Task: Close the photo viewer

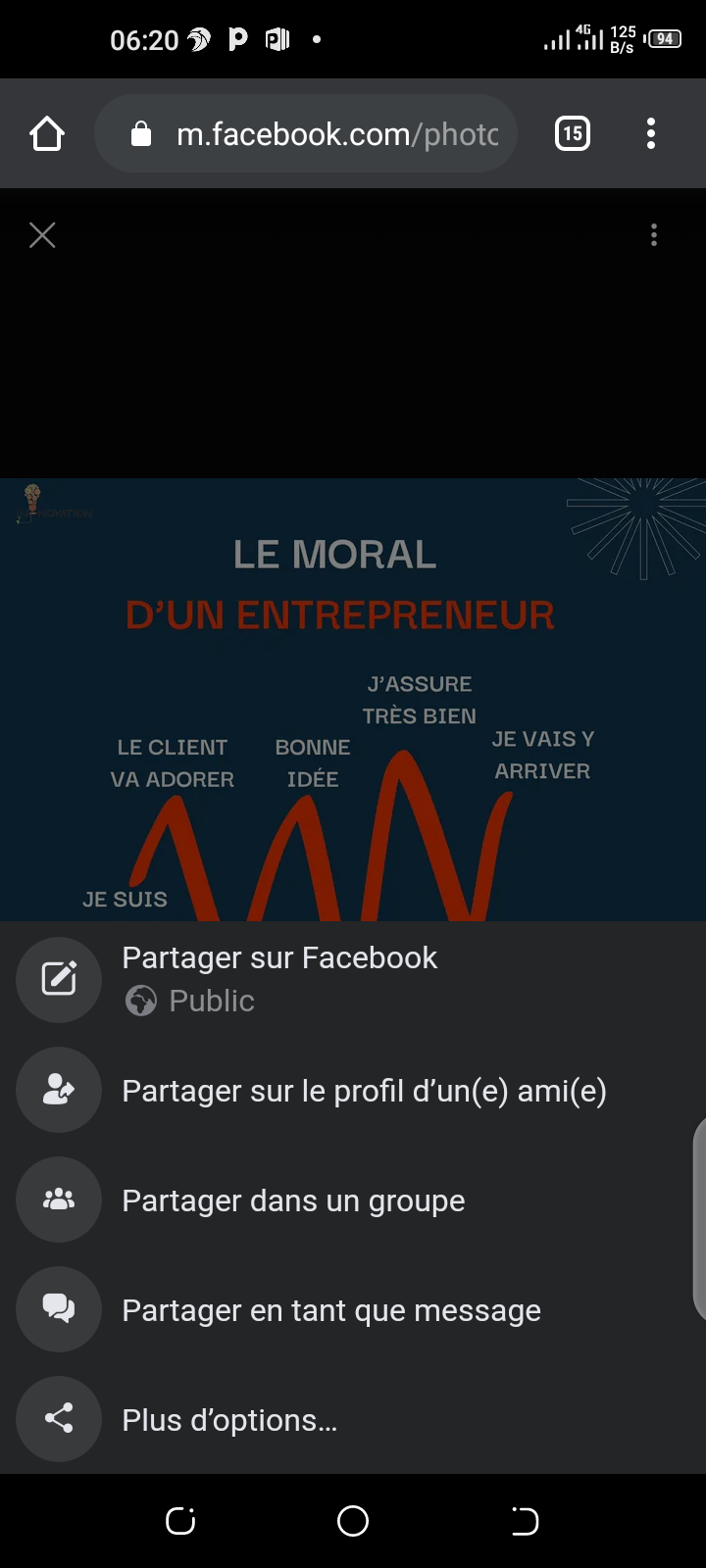Action: pos(42,235)
